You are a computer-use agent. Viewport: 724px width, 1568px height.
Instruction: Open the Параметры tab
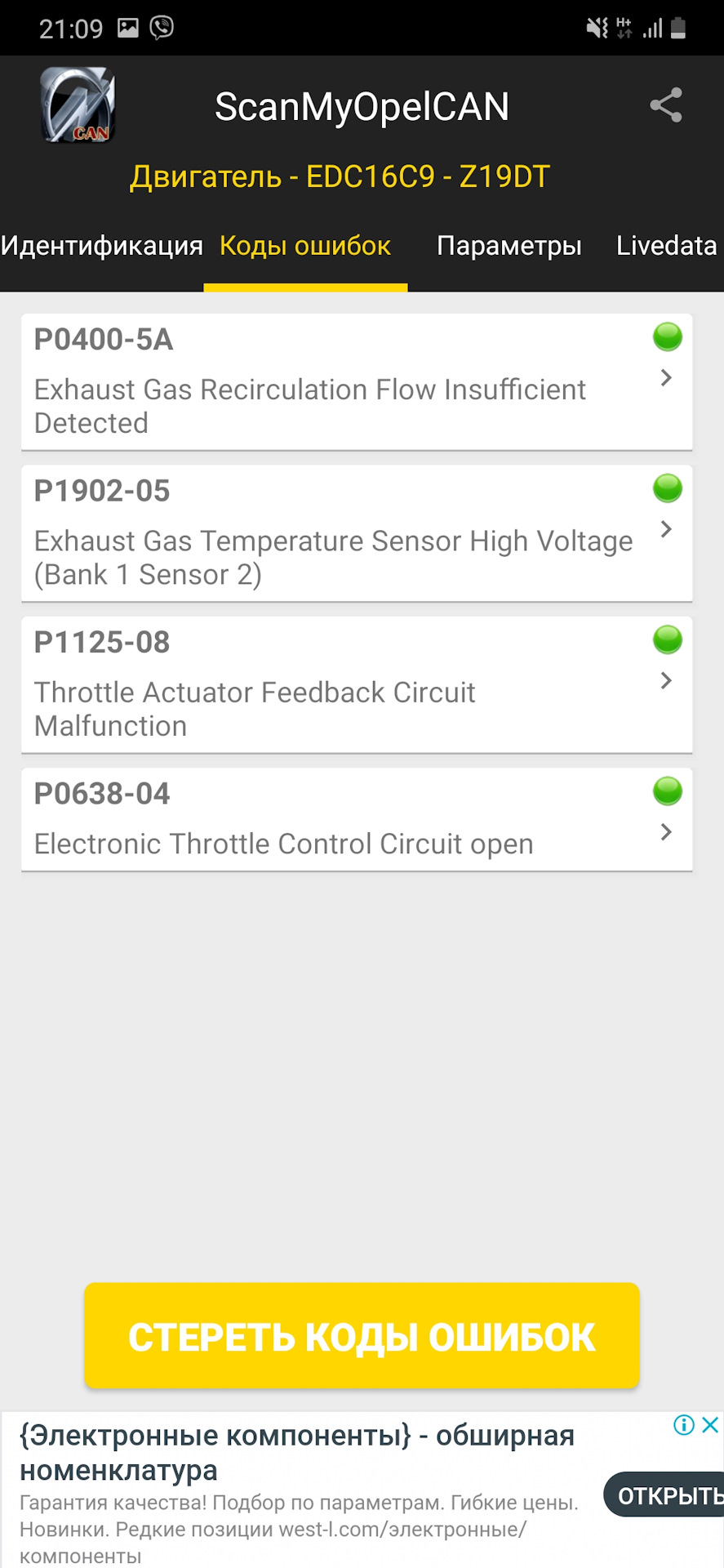pyautogui.click(x=509, y=246)
